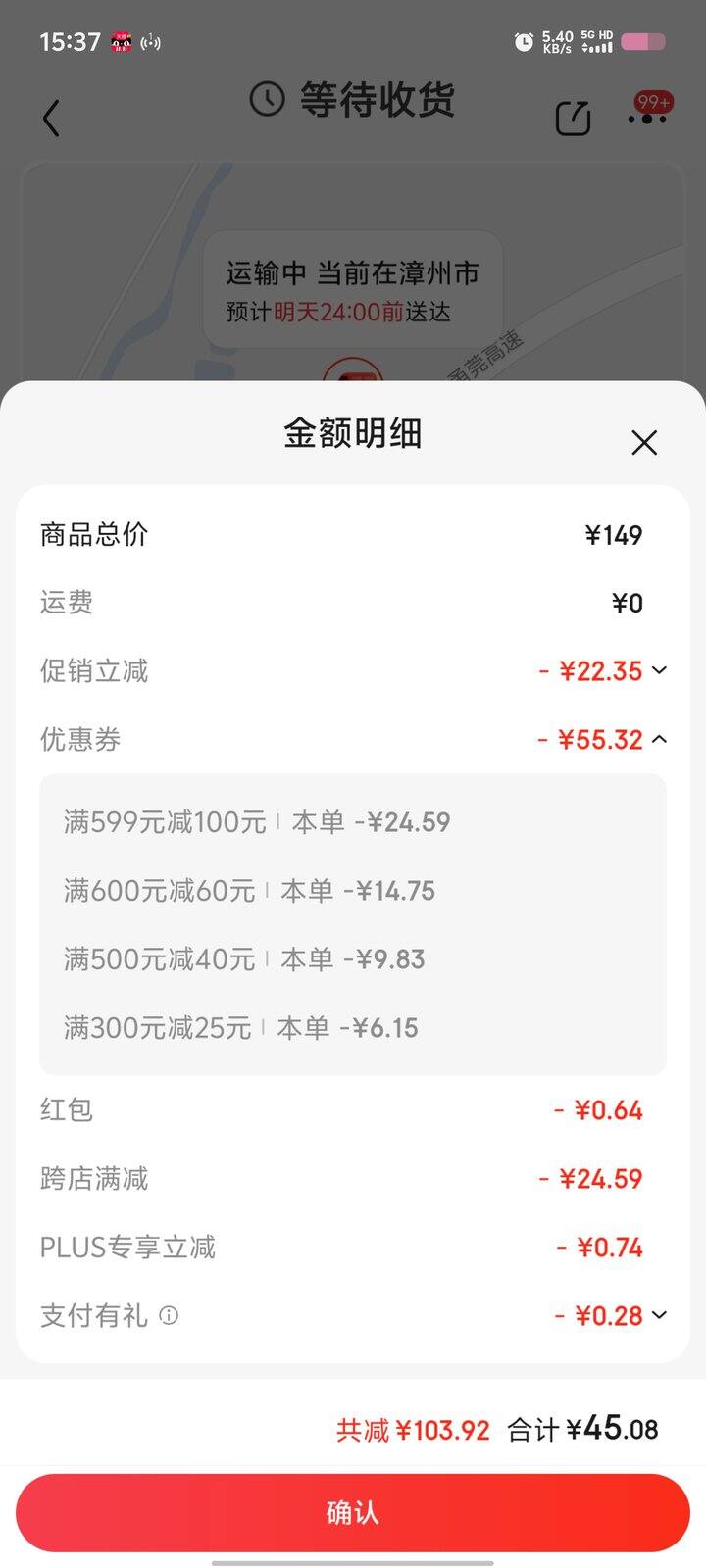The width and height of the screenshot is (706, 1568).
Task: Confirm with the 确认 button
Action: (x=353, y=1512)
